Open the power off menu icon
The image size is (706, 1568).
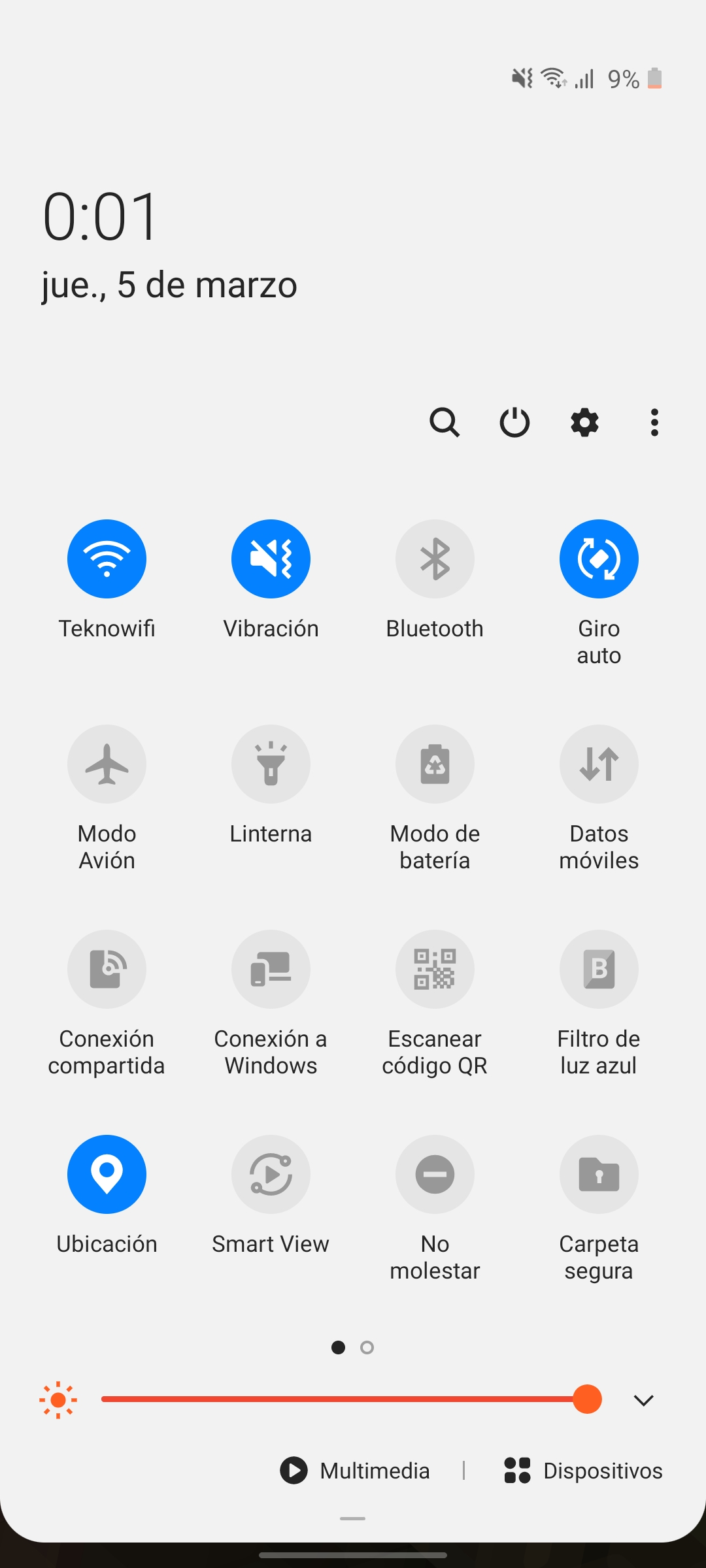(514, 423)
